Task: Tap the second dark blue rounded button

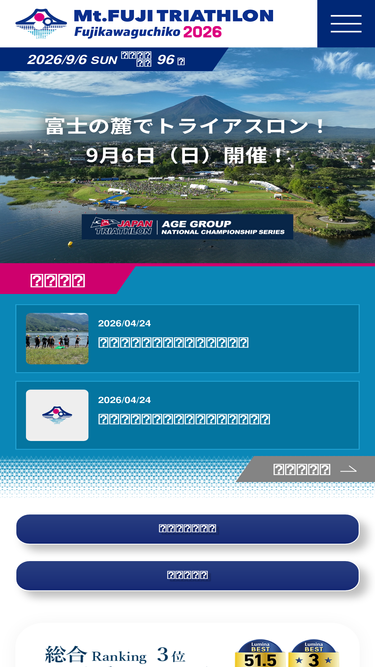Action: tap(188, 575)
